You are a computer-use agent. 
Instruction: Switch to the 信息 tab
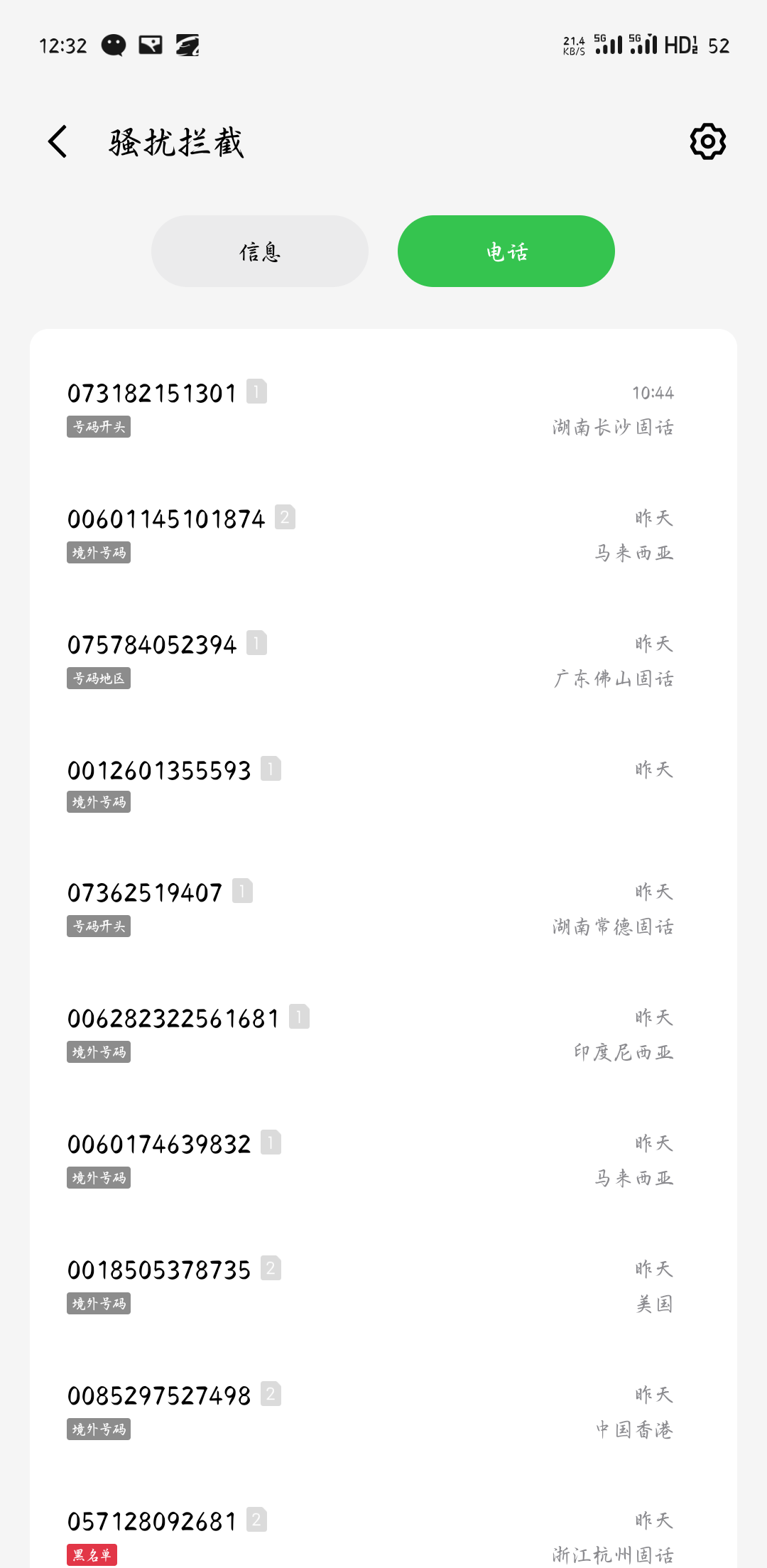point(260,252)
